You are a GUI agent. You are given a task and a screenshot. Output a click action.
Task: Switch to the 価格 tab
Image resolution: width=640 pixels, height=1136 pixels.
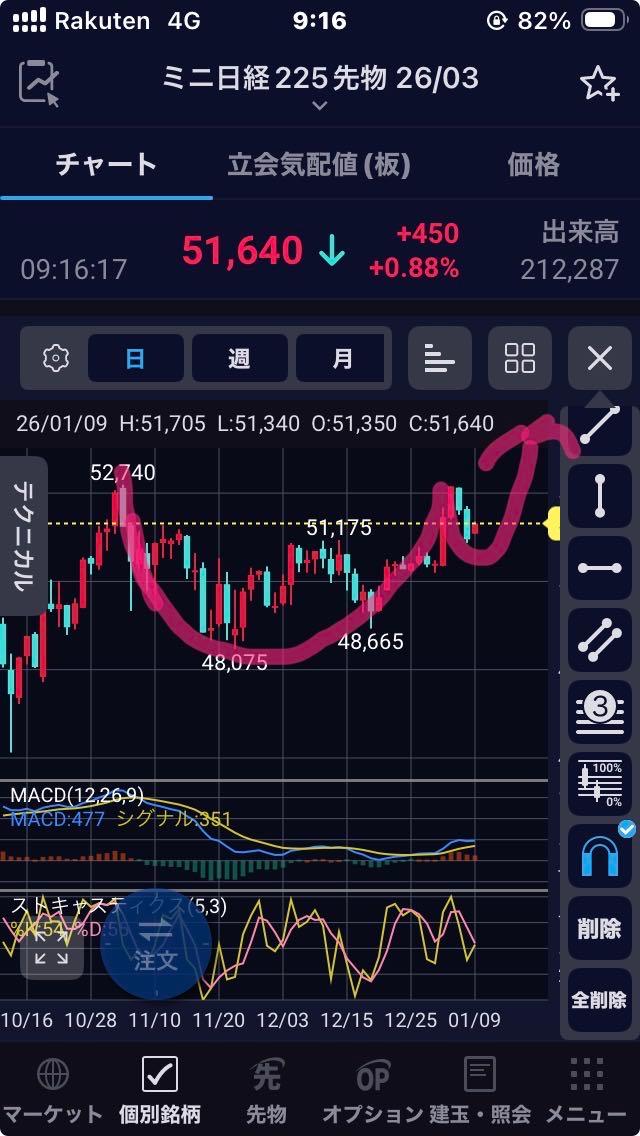[x=533, y=165]
